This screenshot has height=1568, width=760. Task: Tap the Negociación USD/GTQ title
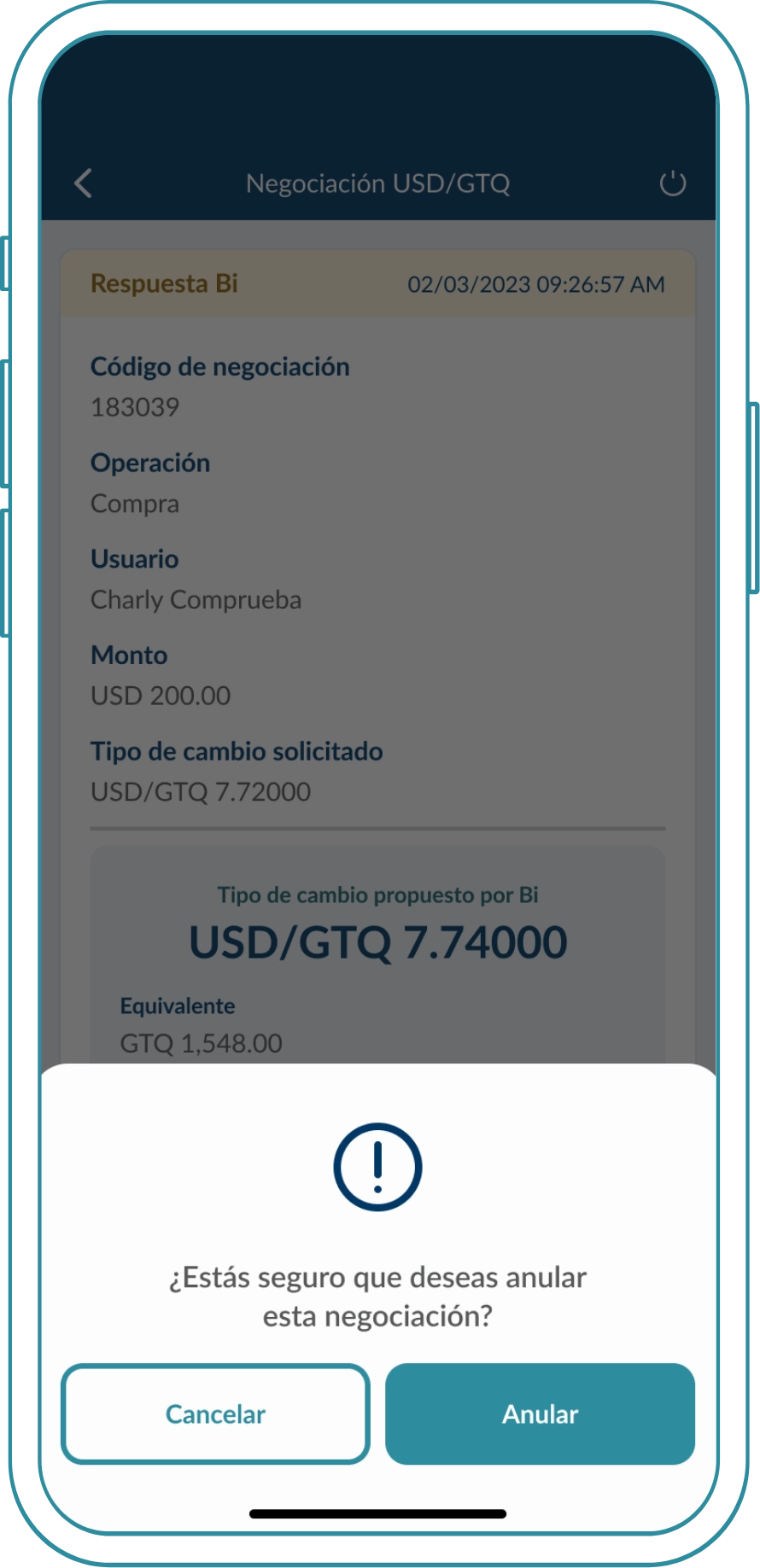379,183
